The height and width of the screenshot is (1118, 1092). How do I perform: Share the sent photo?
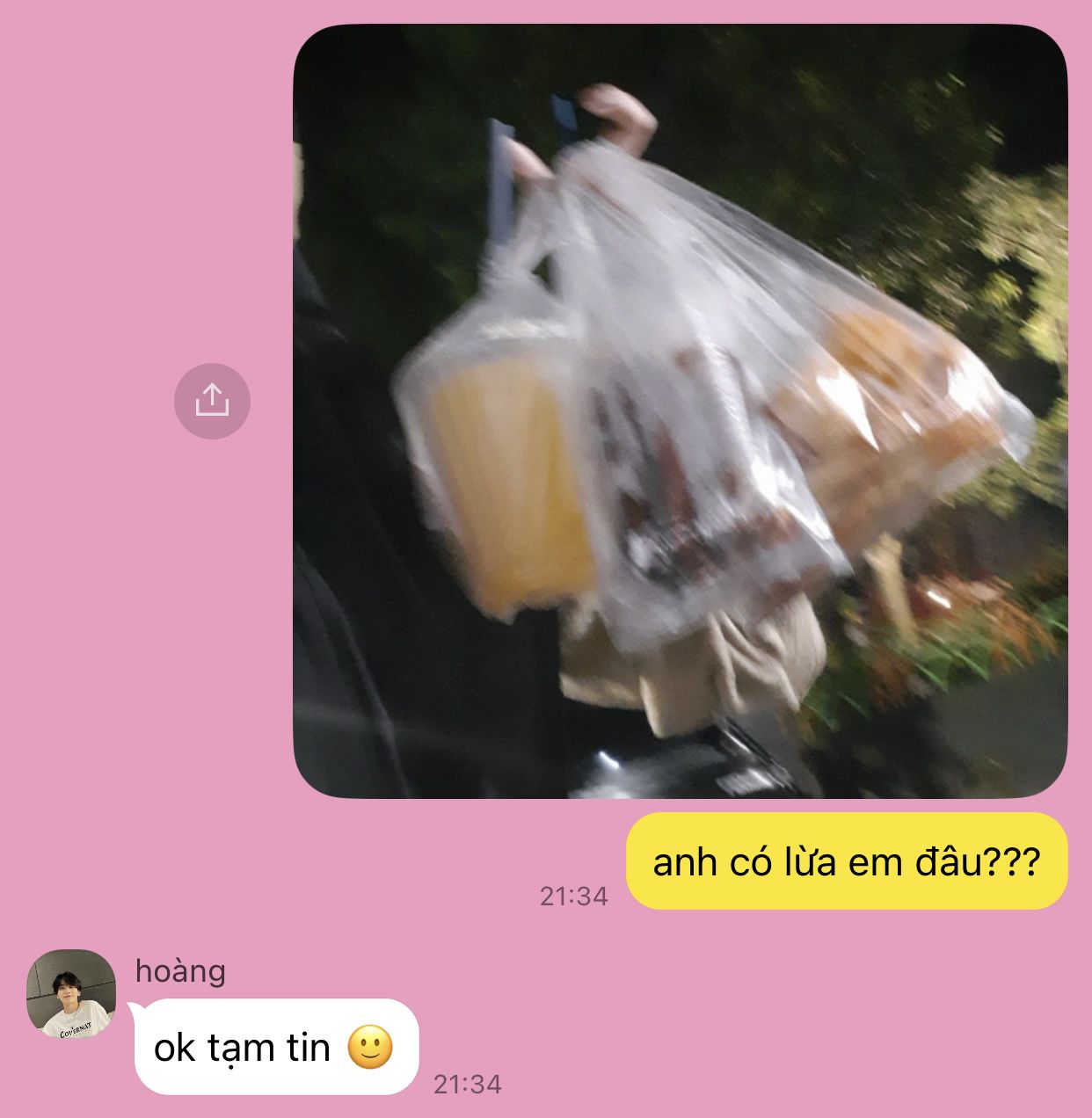(212, 401)
